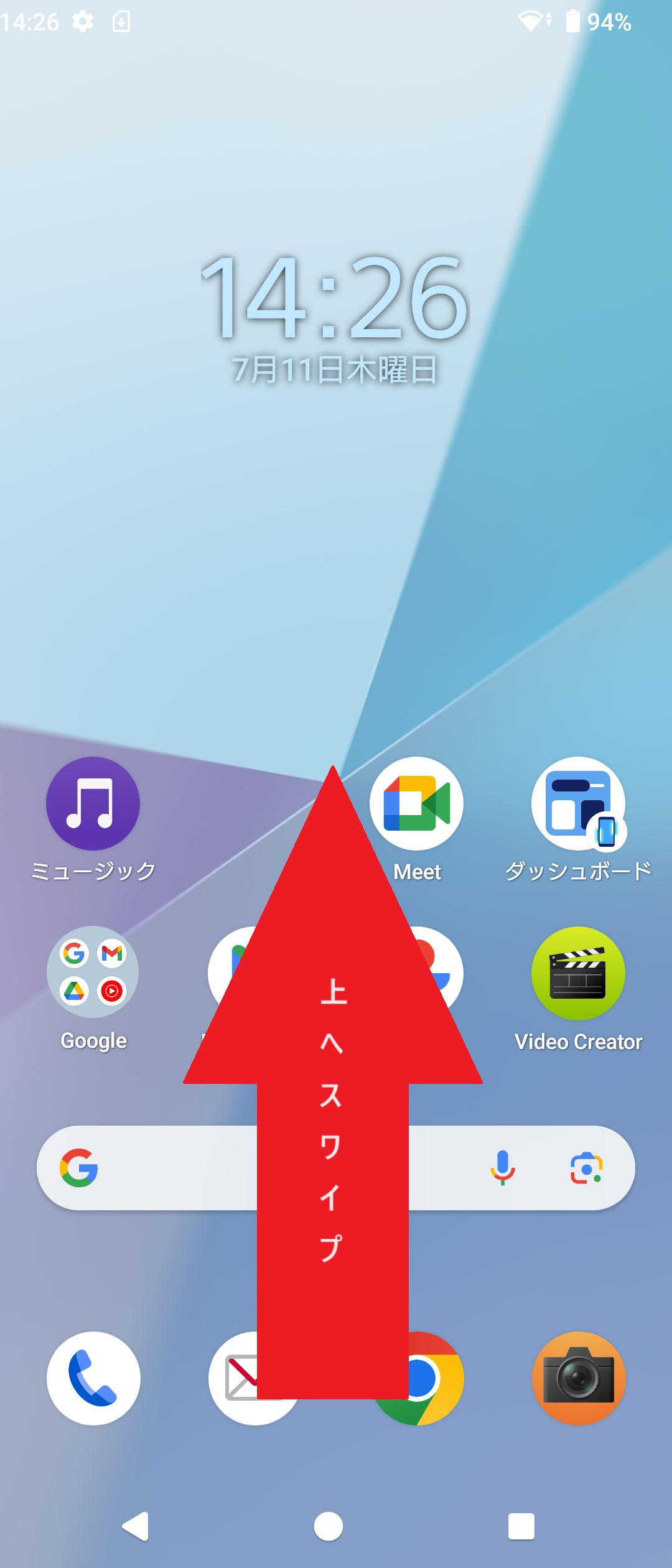Start a voice search with the microphone
Image resolution: width=672 pixels, height=1568 pixels.
pyautogui.click(x=503, y=1168)
